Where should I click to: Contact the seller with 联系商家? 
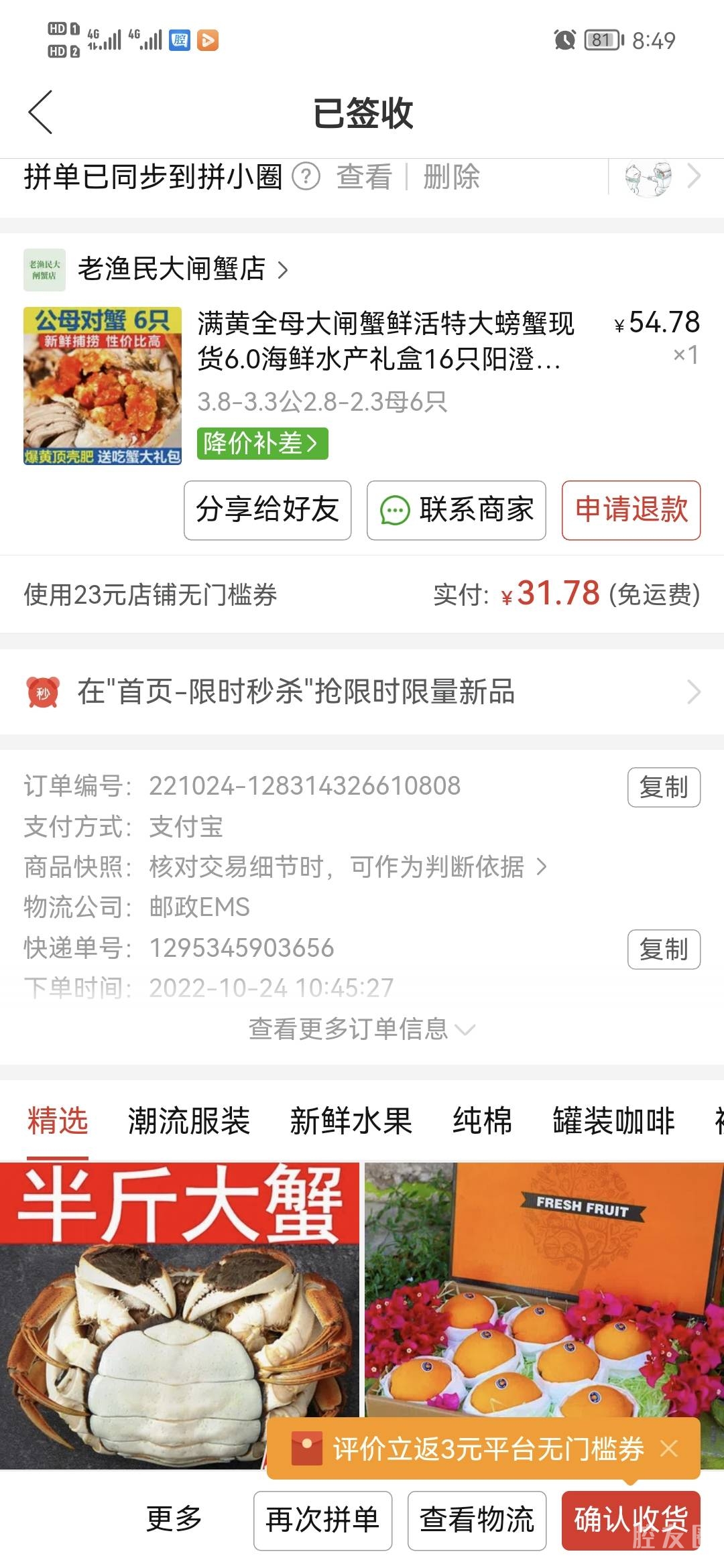click(457, 510)
